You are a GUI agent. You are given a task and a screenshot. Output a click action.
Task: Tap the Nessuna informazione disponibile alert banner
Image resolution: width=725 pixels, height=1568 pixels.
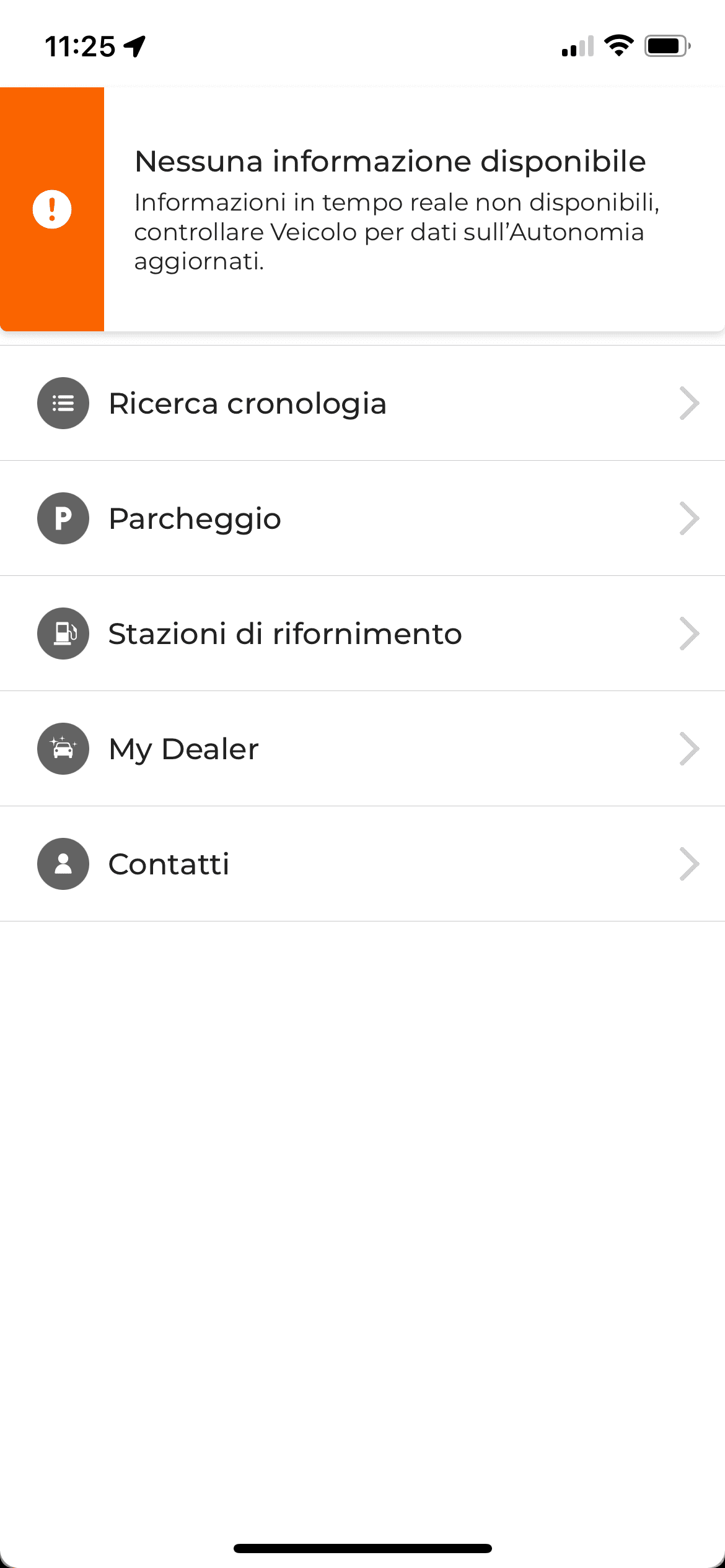click(362, 209)
